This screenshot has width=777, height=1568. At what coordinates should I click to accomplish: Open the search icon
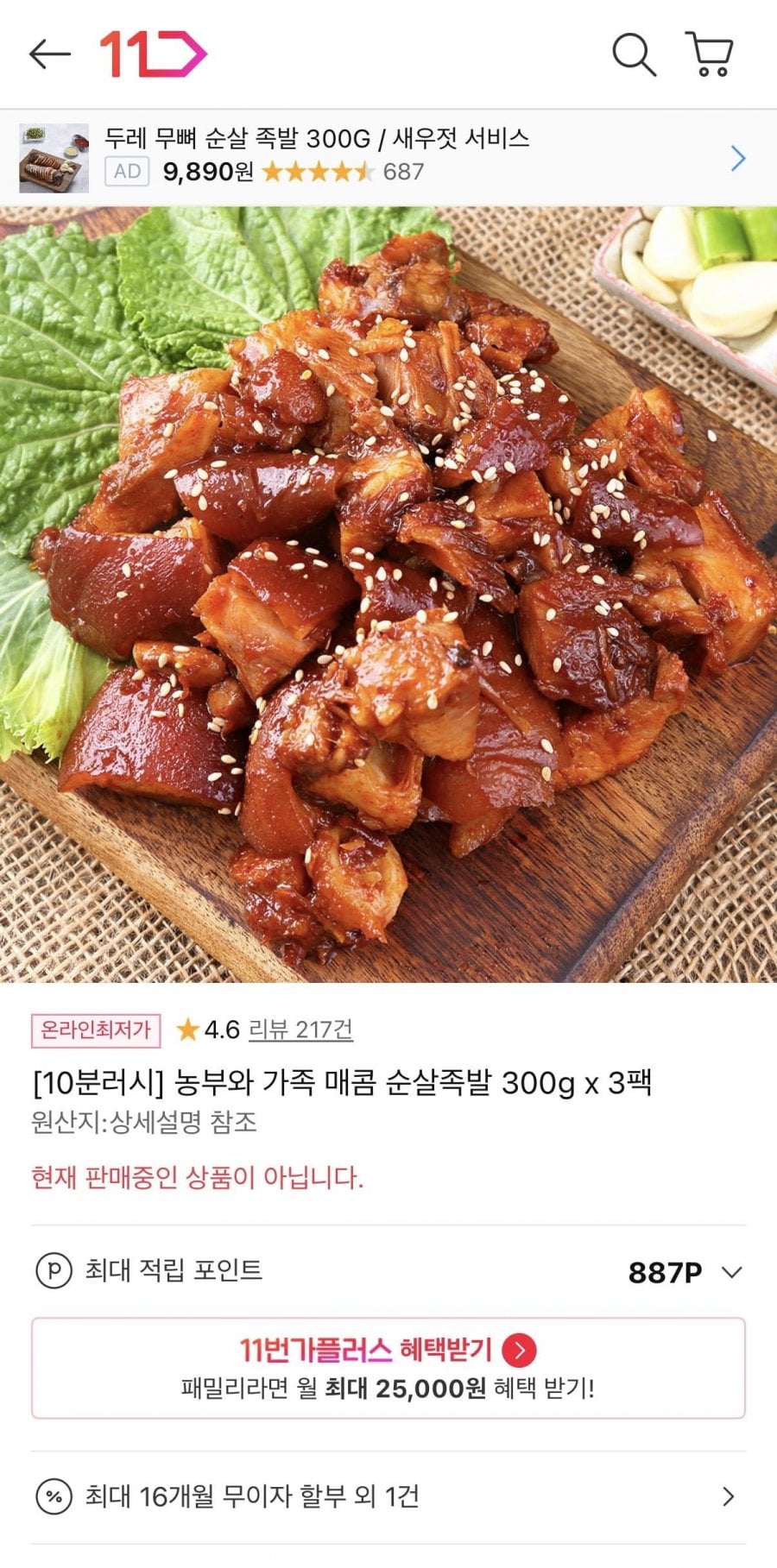coord(635,54)
